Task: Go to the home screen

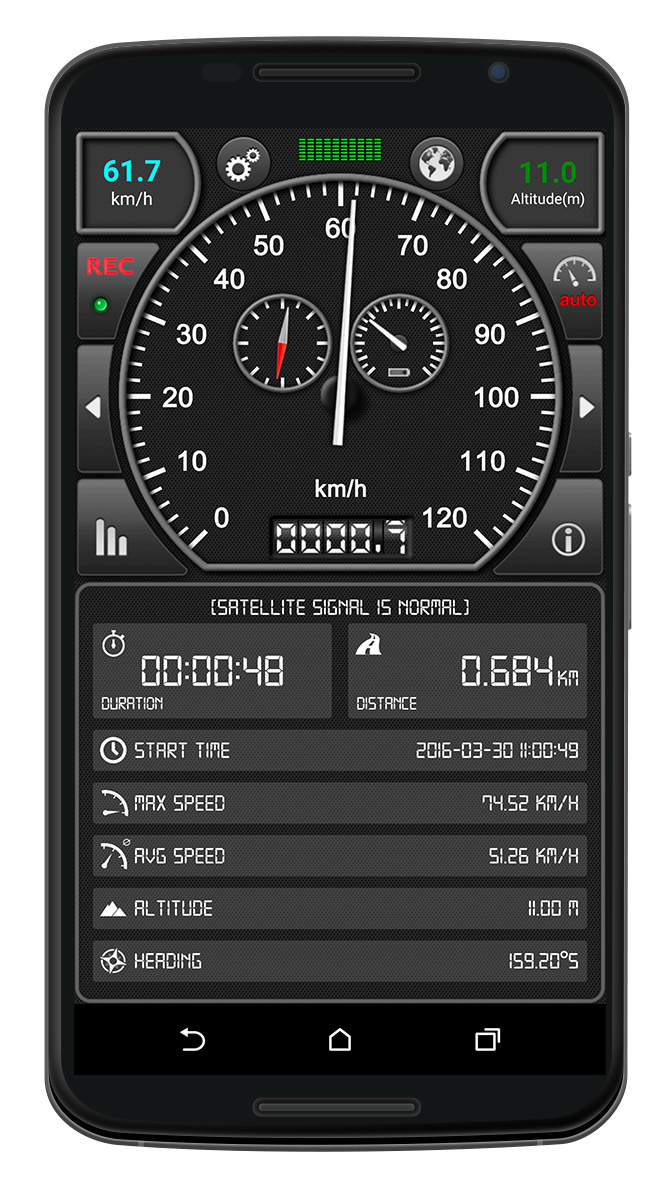Action: click(x=340, y=1040)
